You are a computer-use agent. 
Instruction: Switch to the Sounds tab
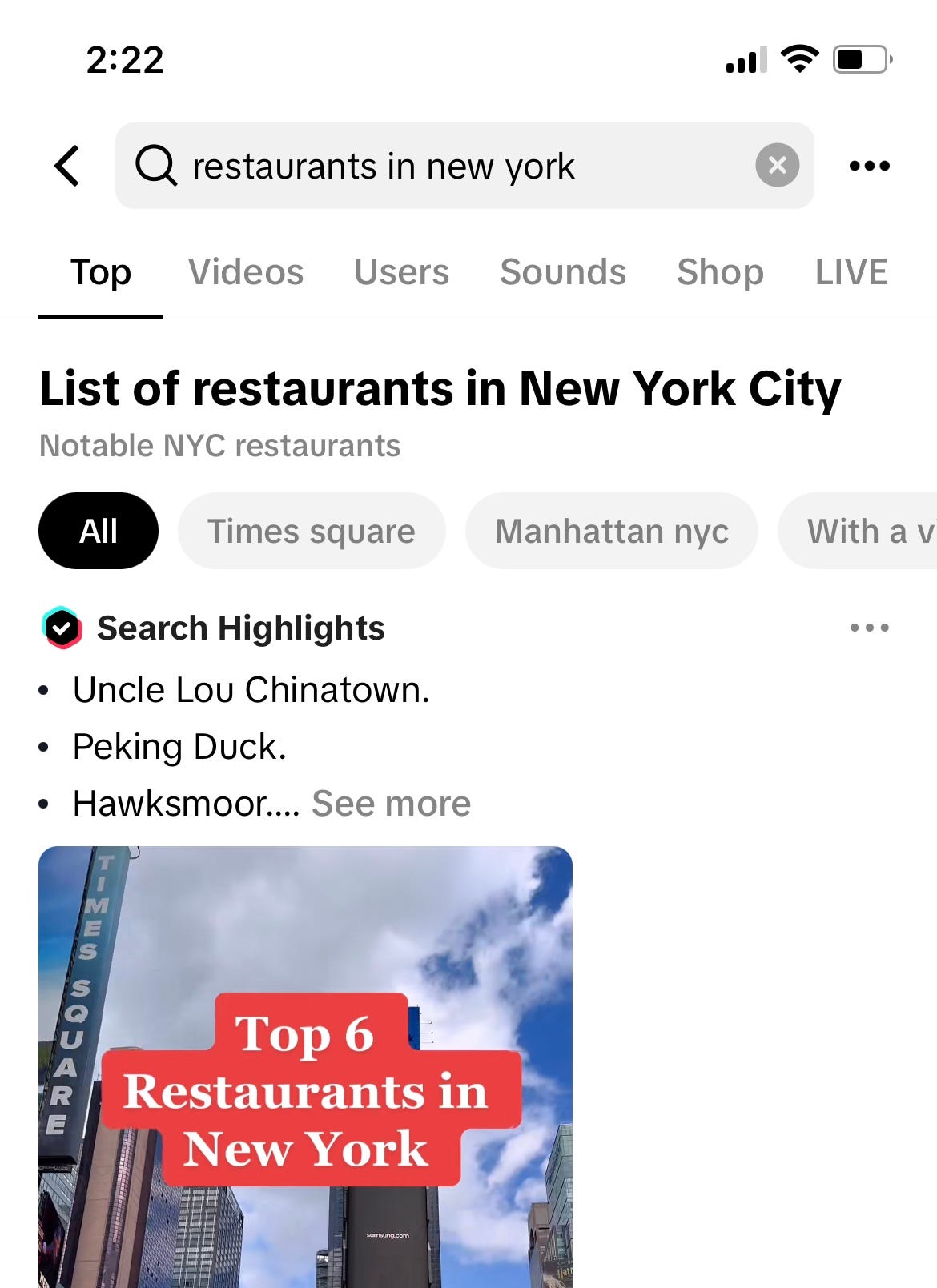[563, 272]
